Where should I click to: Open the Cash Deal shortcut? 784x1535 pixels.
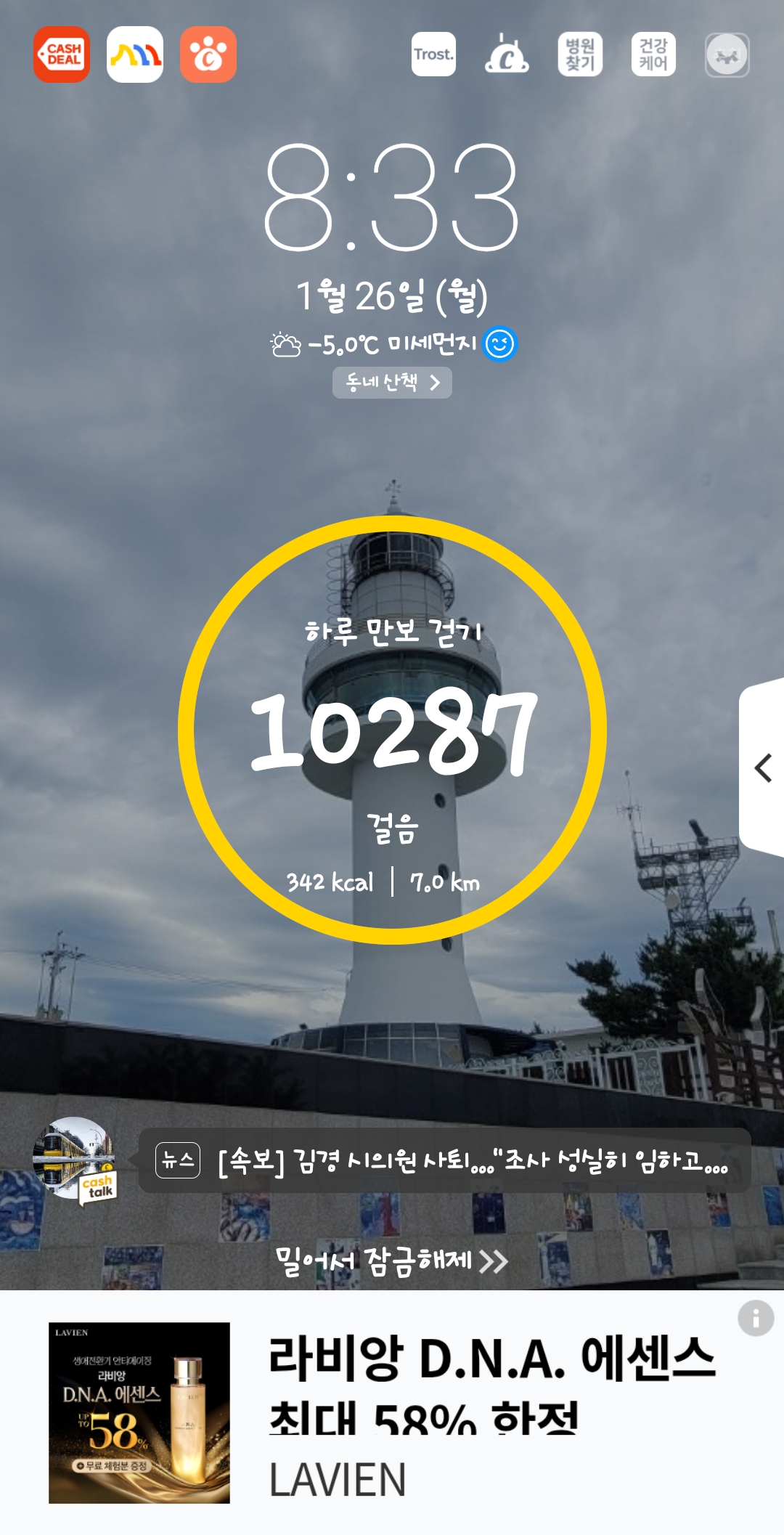click(x=62, y=54)
